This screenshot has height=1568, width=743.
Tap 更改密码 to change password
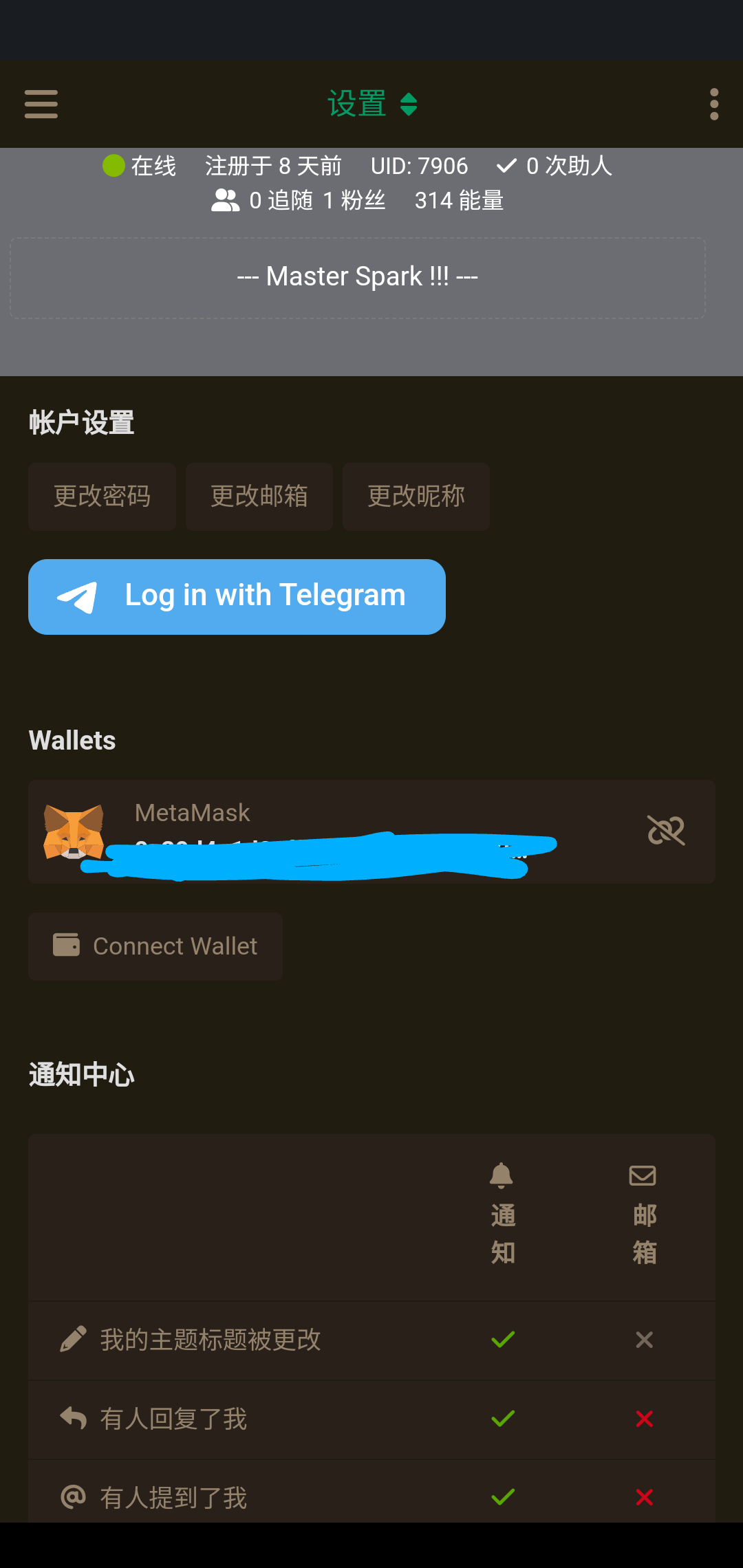pyautogui.click(x=103, y=497)
